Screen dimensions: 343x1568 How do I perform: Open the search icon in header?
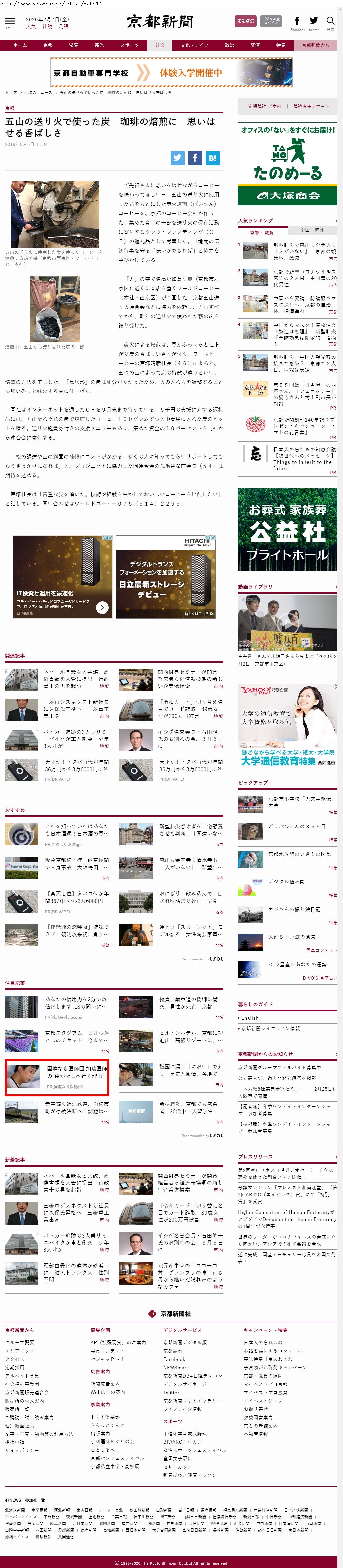click(330, 21)
